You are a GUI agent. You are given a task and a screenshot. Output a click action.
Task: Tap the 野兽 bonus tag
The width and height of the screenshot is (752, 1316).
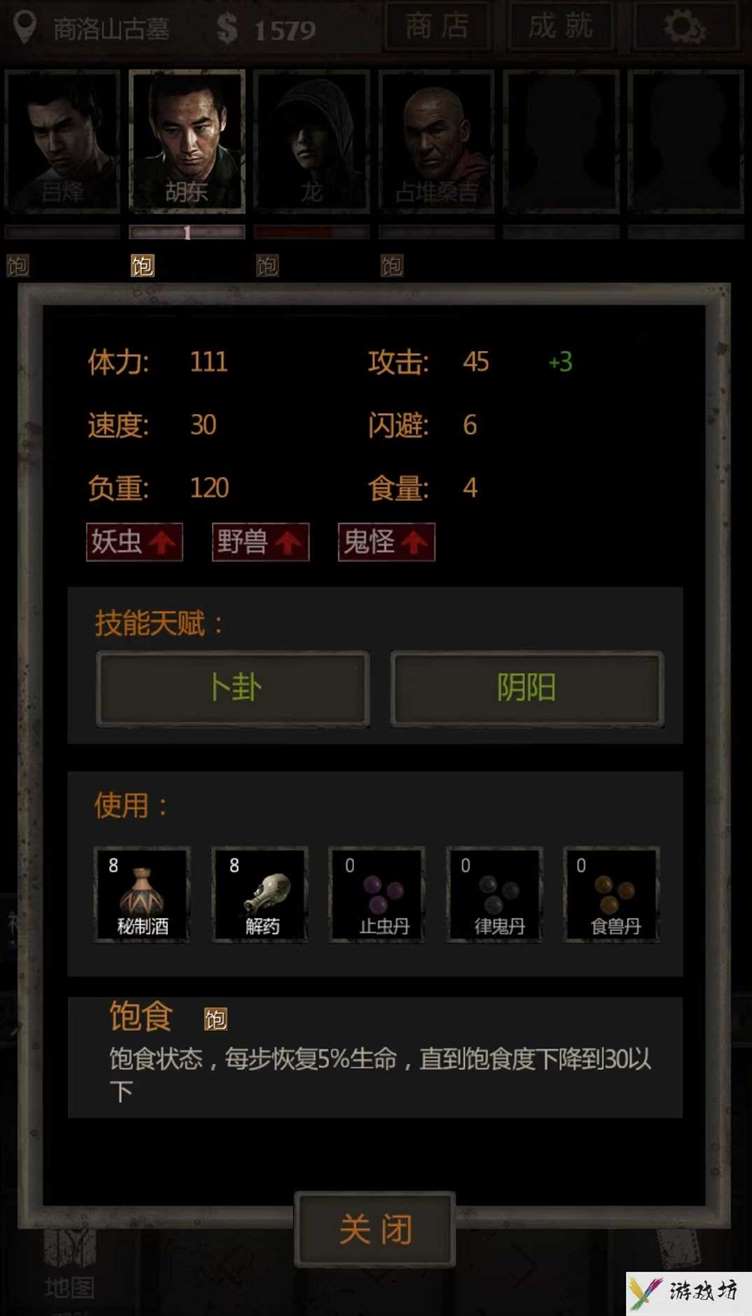[x=260, y=542]
